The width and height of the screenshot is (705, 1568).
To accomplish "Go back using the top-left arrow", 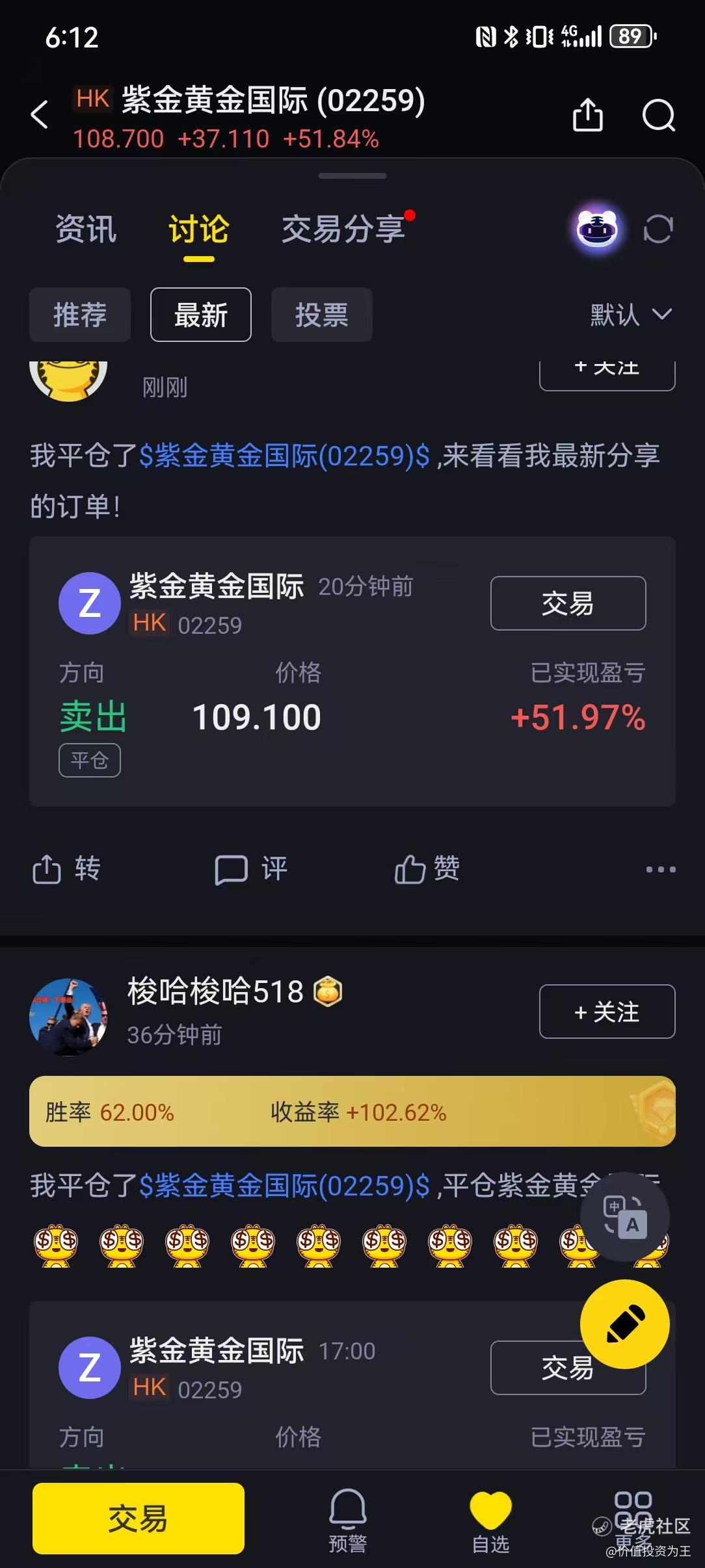I will [40, 115].
